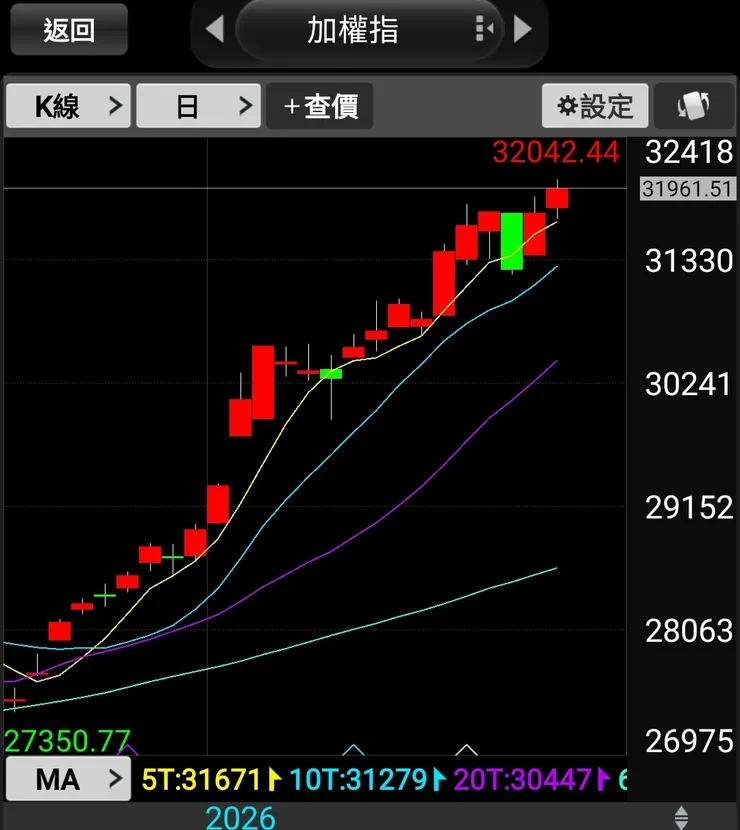Open 設定 chart settings
740x830 pixels.
[595, 106]
